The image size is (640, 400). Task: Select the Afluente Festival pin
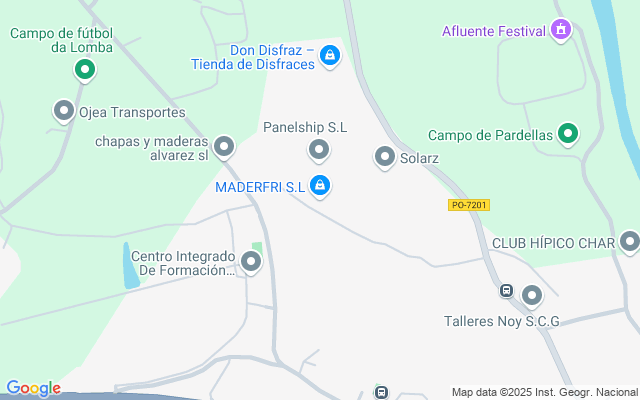point(561,30)
